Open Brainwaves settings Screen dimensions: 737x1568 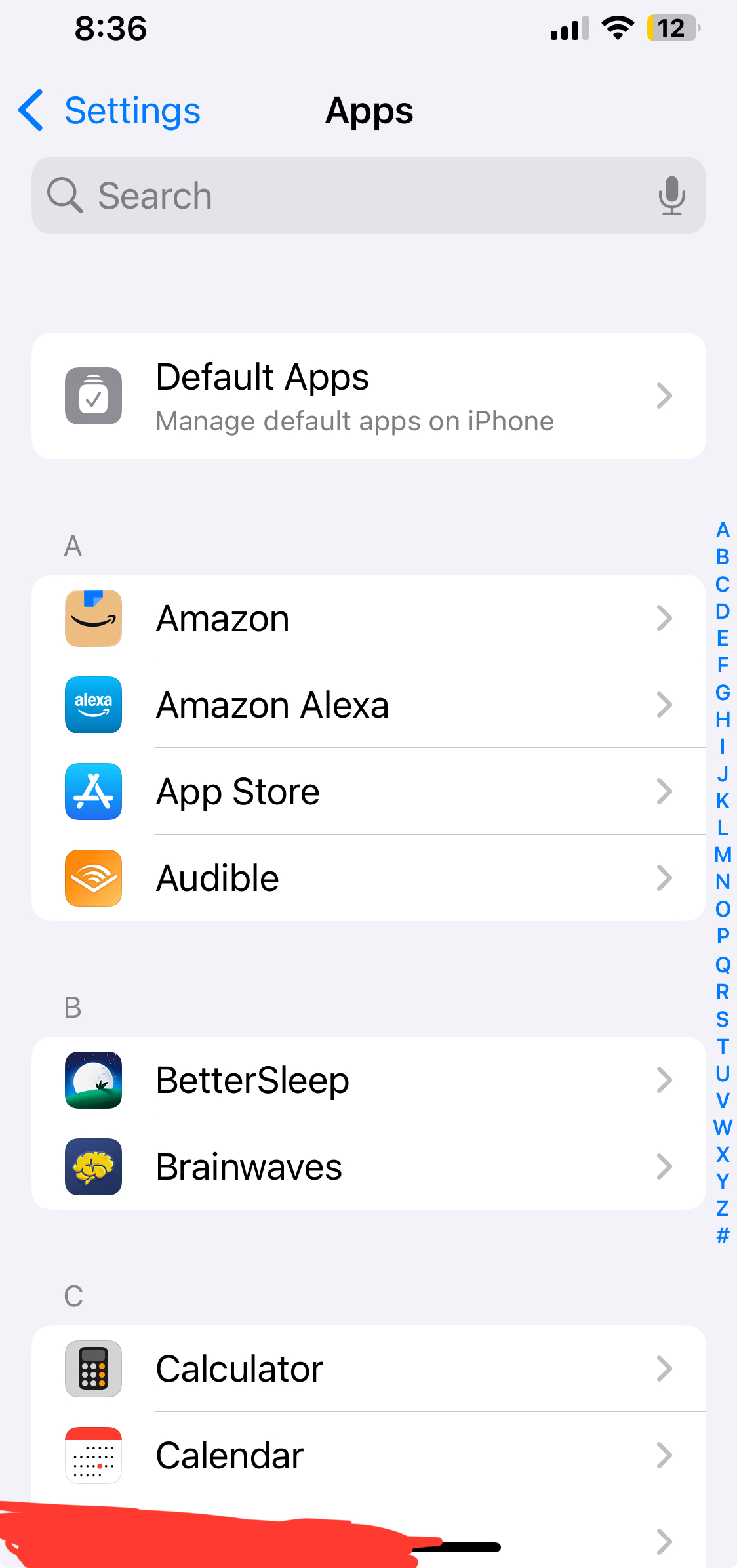[368, 1166]
